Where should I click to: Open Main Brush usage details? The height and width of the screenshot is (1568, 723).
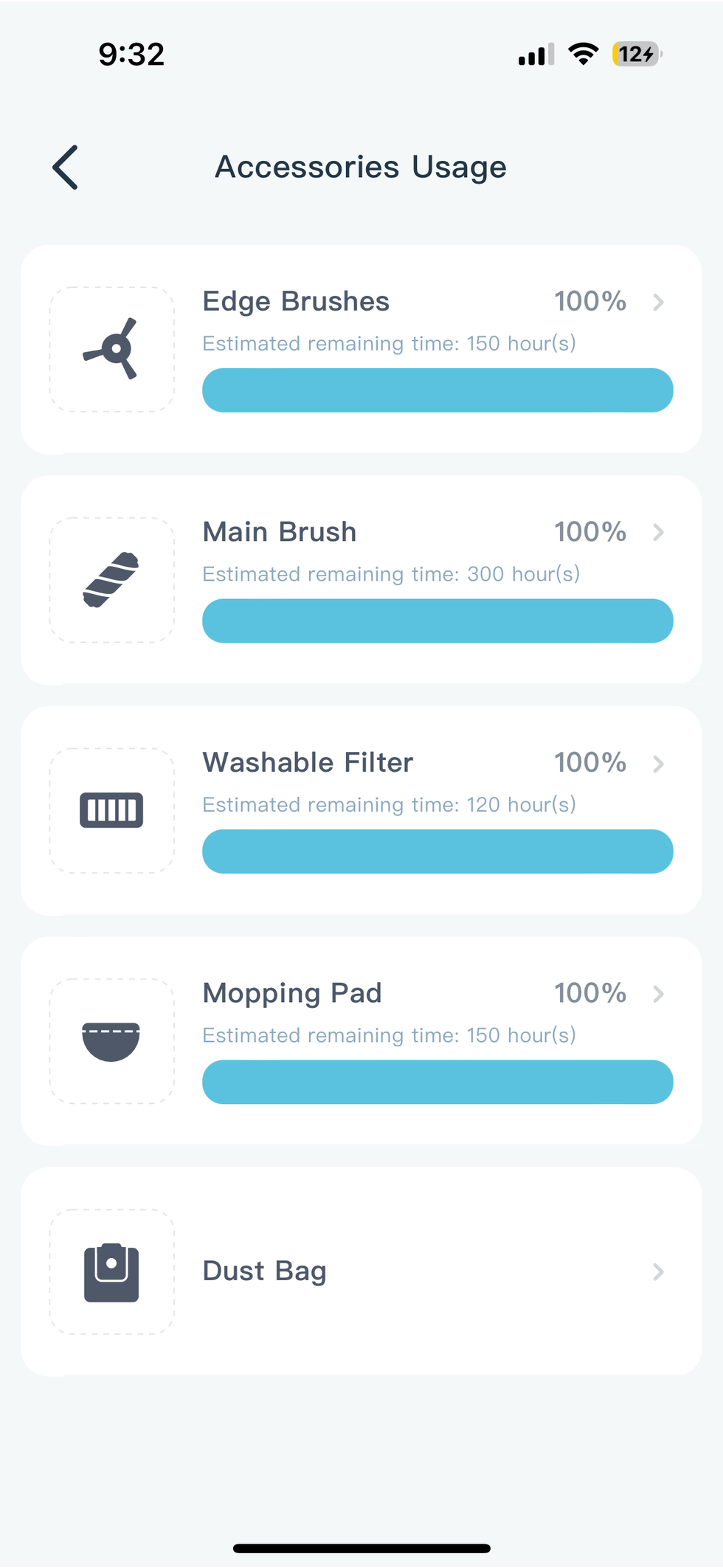(361, 580)
